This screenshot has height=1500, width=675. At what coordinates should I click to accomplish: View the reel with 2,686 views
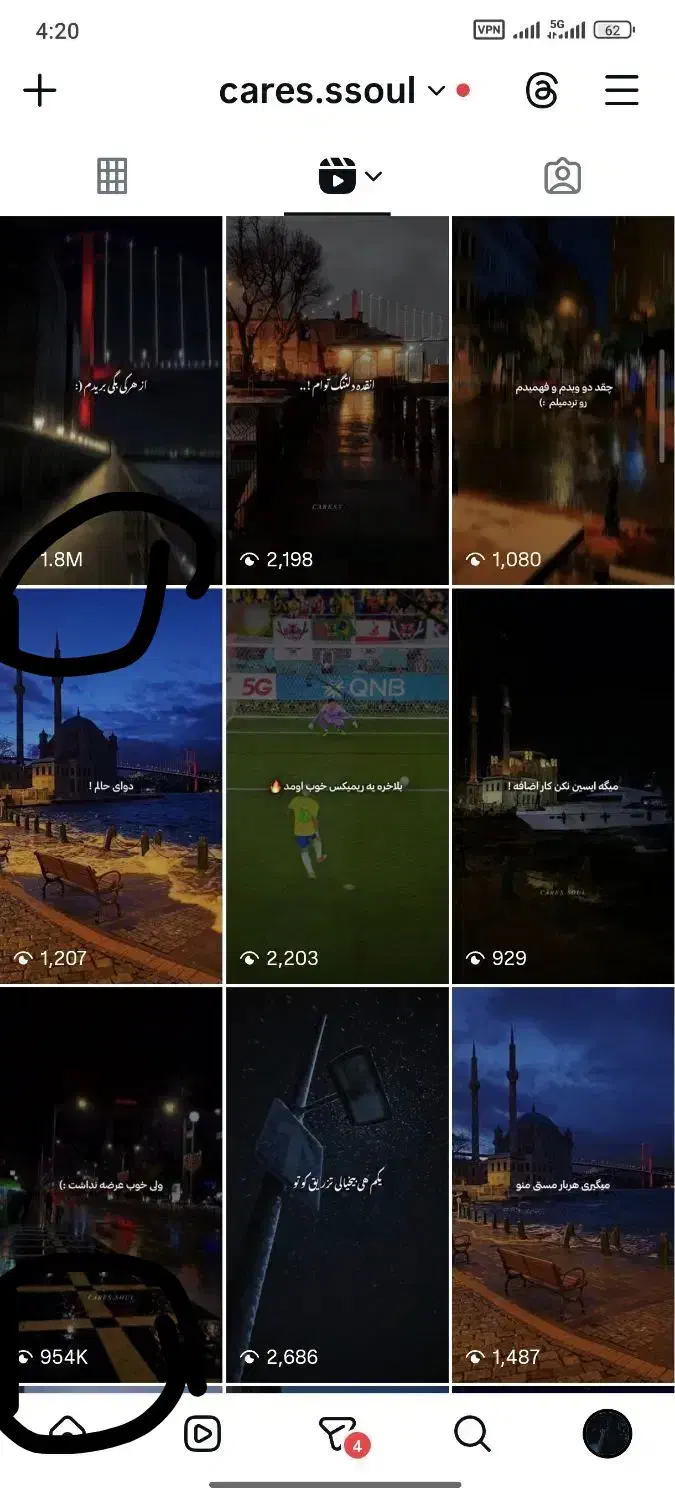point(337,1185)
